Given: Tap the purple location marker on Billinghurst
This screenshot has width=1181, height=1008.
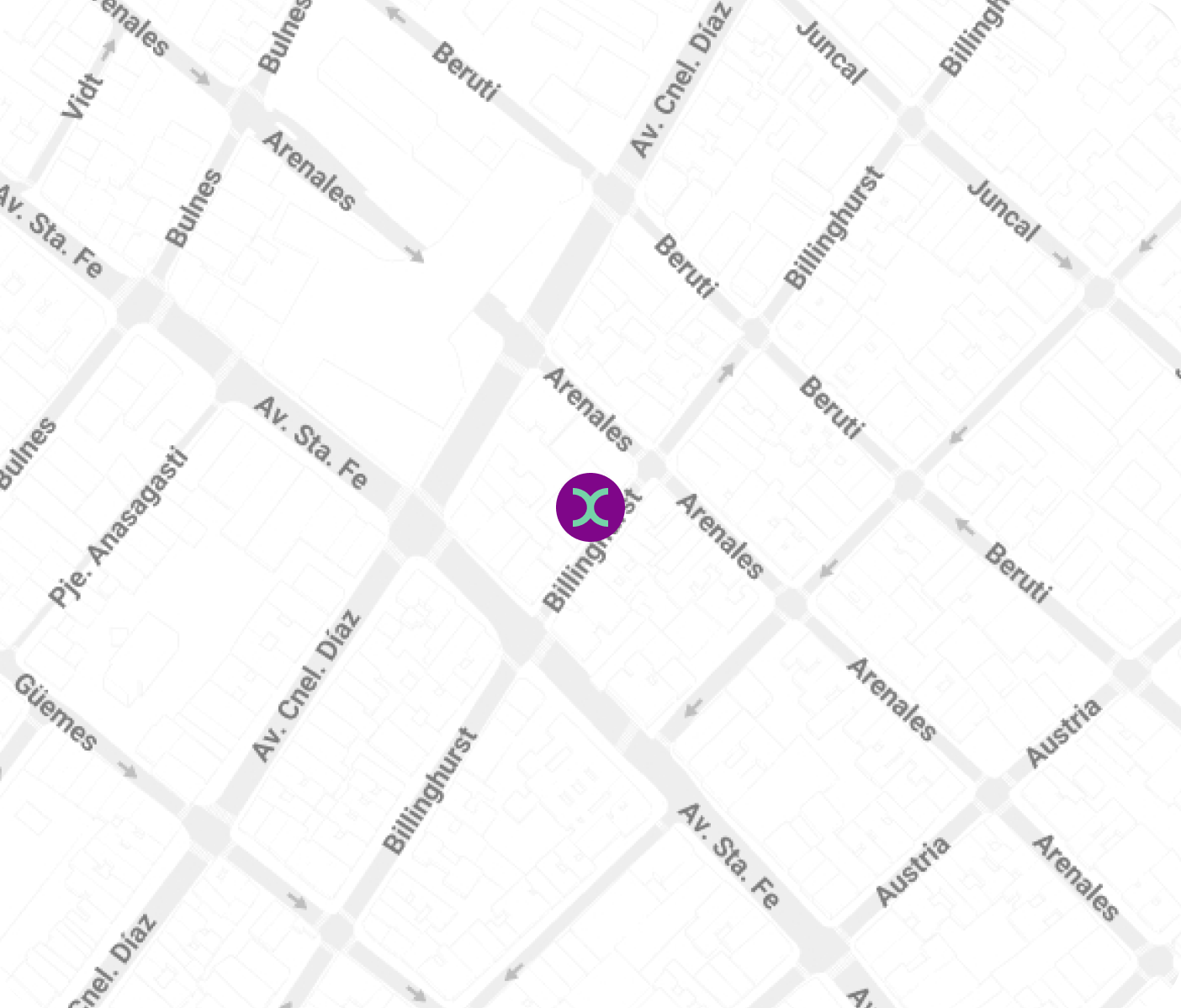Looking at the screenshot, I should pos(590,507).
